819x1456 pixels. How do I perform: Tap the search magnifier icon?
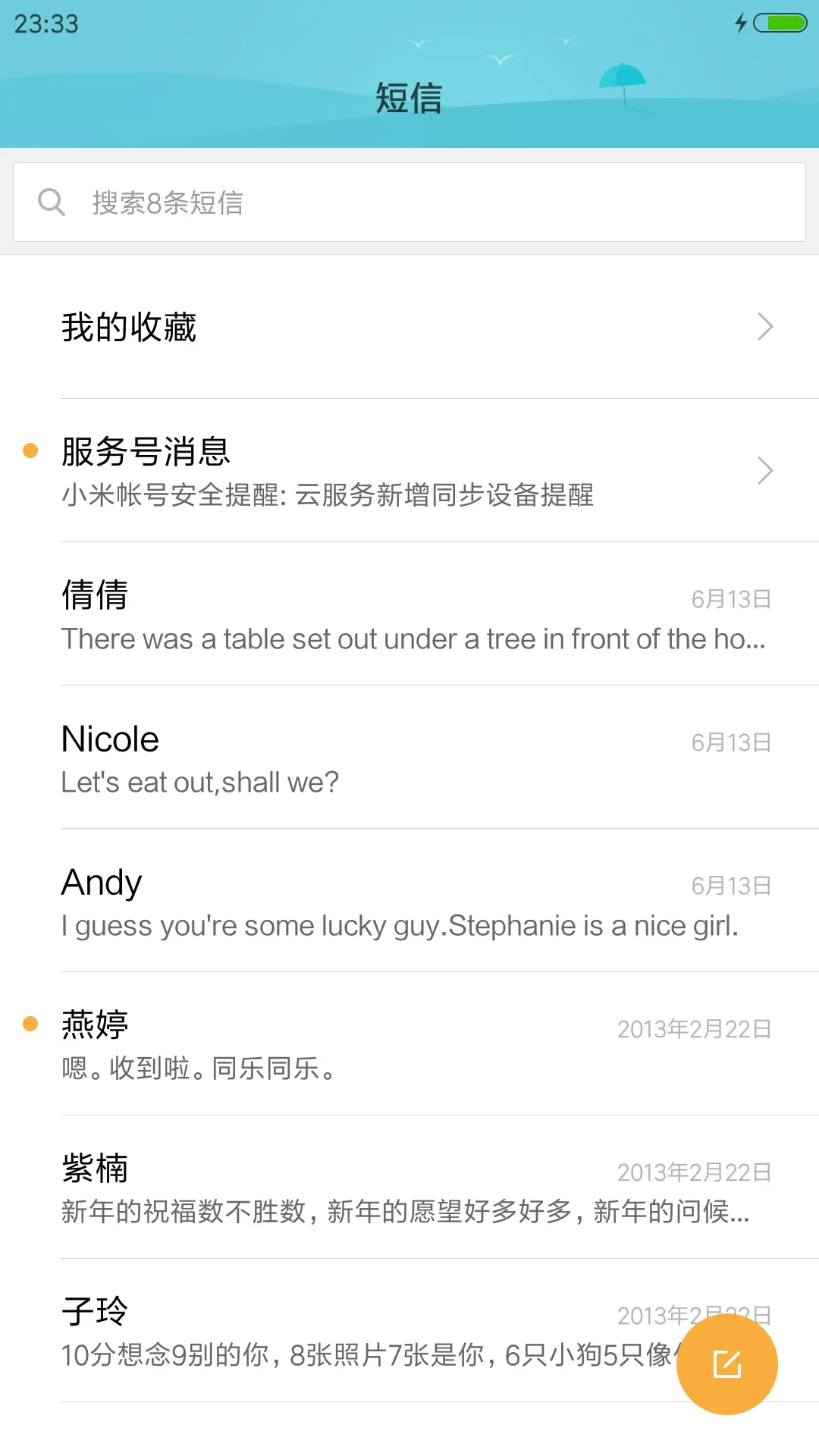tap(51, 201)
